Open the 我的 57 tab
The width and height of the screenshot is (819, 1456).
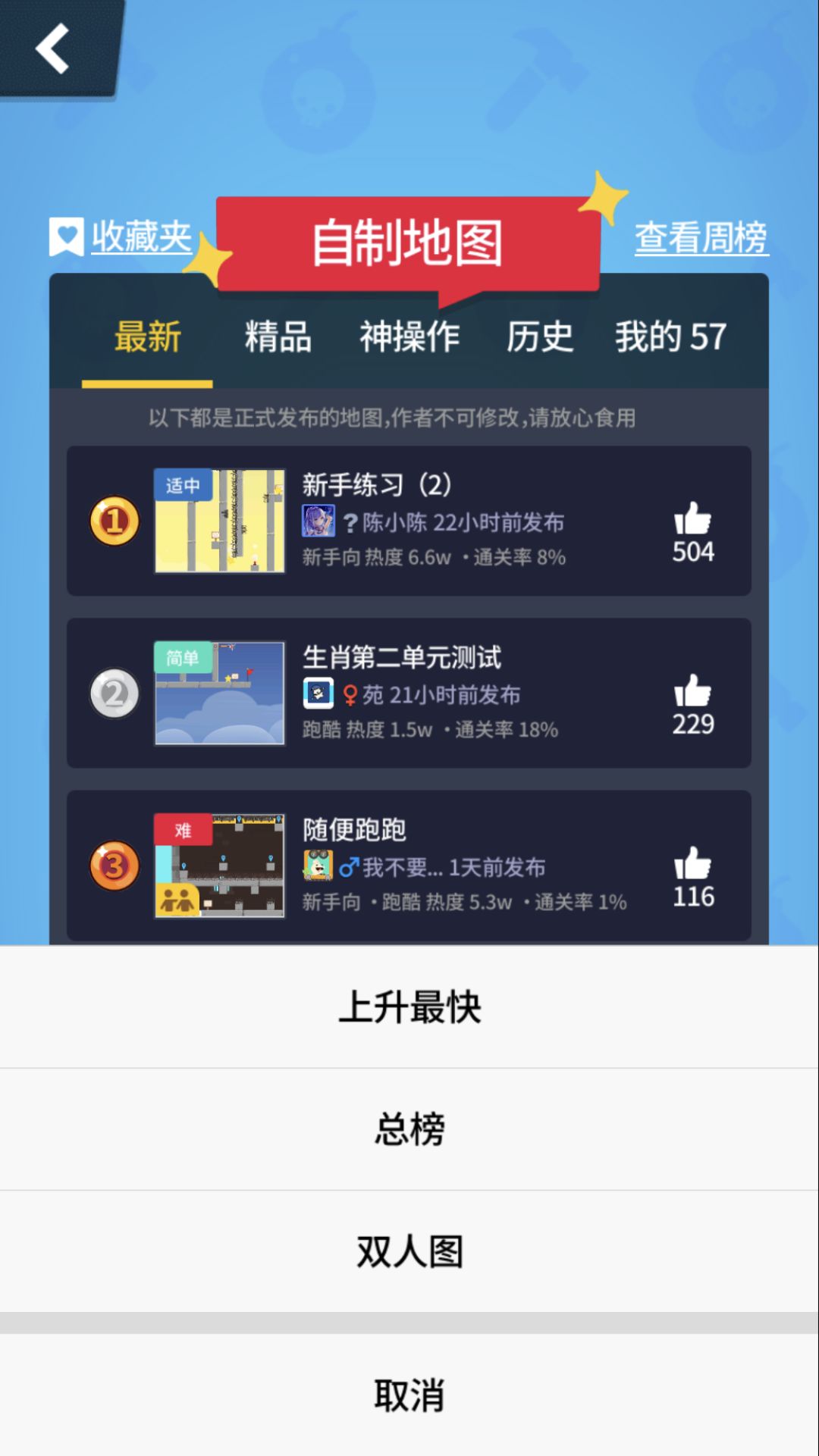click(670, 338)
